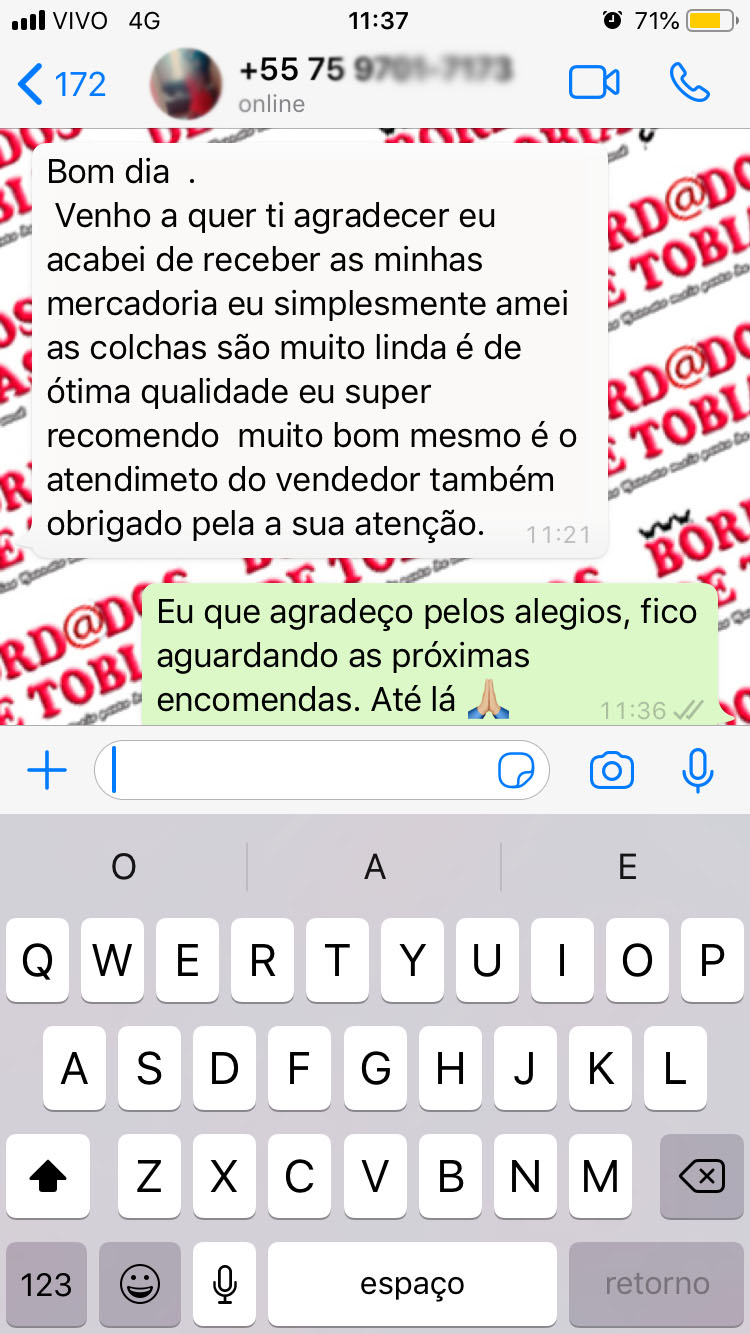
Task: Choose the keyboard suggestion "O"
Action: (x=124, y=866)
